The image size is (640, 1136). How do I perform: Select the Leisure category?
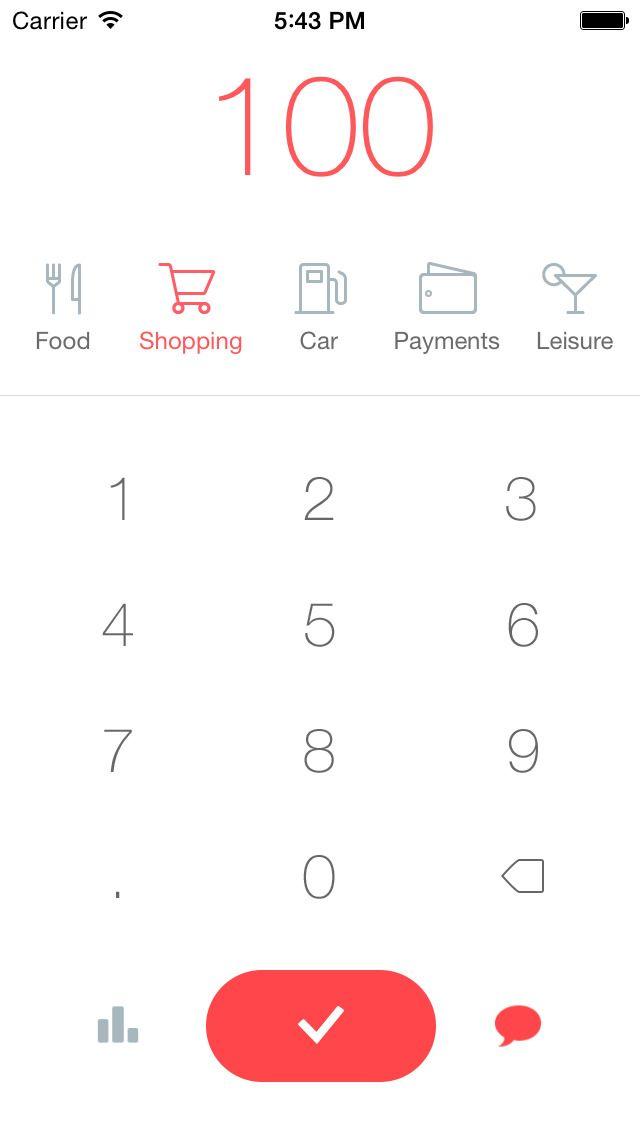[x=574, y=307]
